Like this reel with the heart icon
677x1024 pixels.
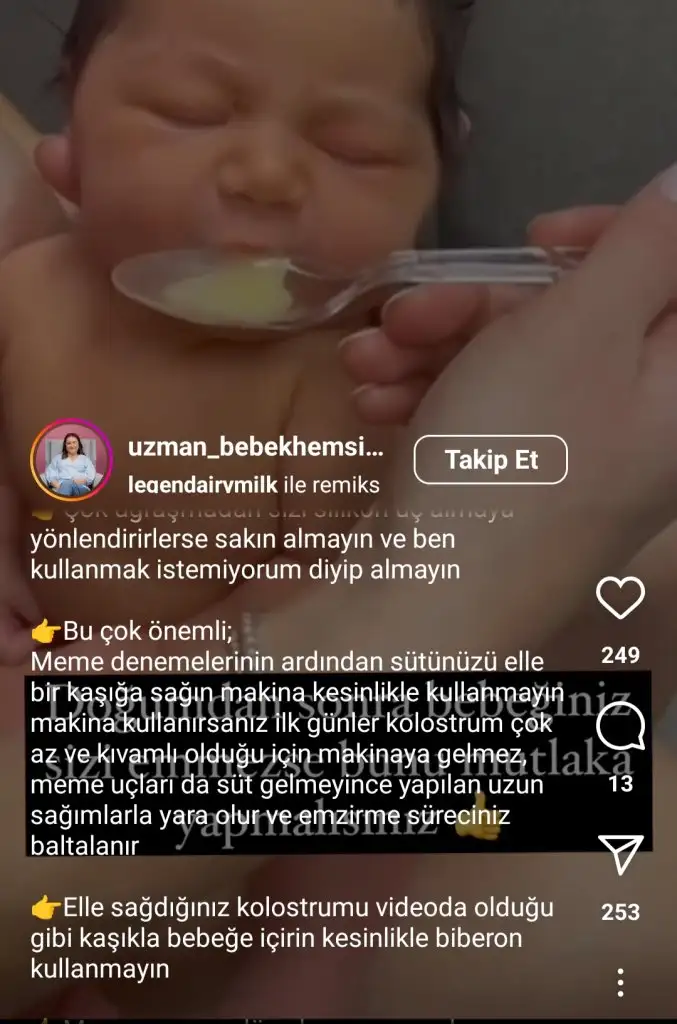point(620,598)
